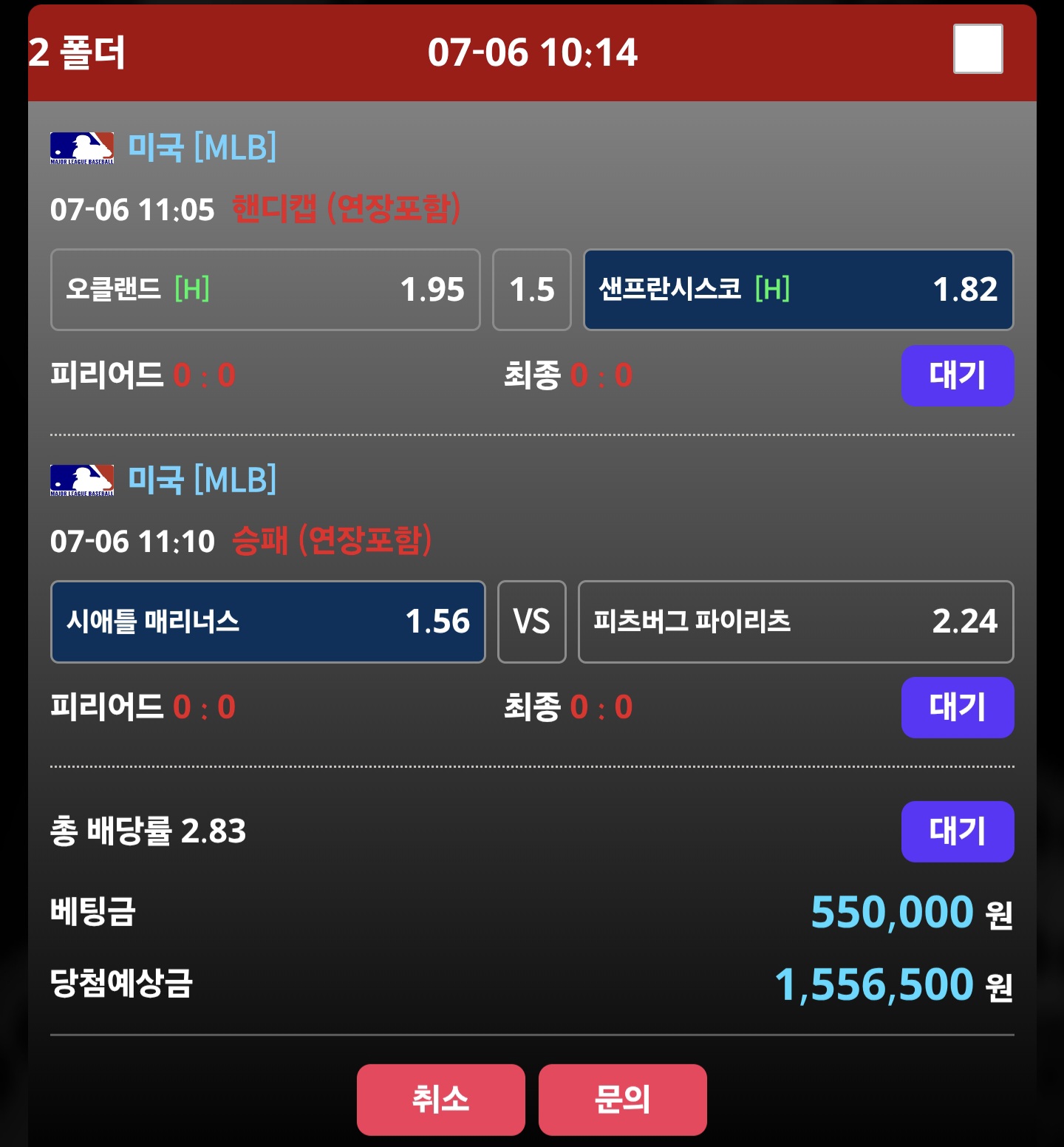Open the 문의 inquiry button
The height and width of the screenshot is (1147, 1064).
coord(622,1099)
